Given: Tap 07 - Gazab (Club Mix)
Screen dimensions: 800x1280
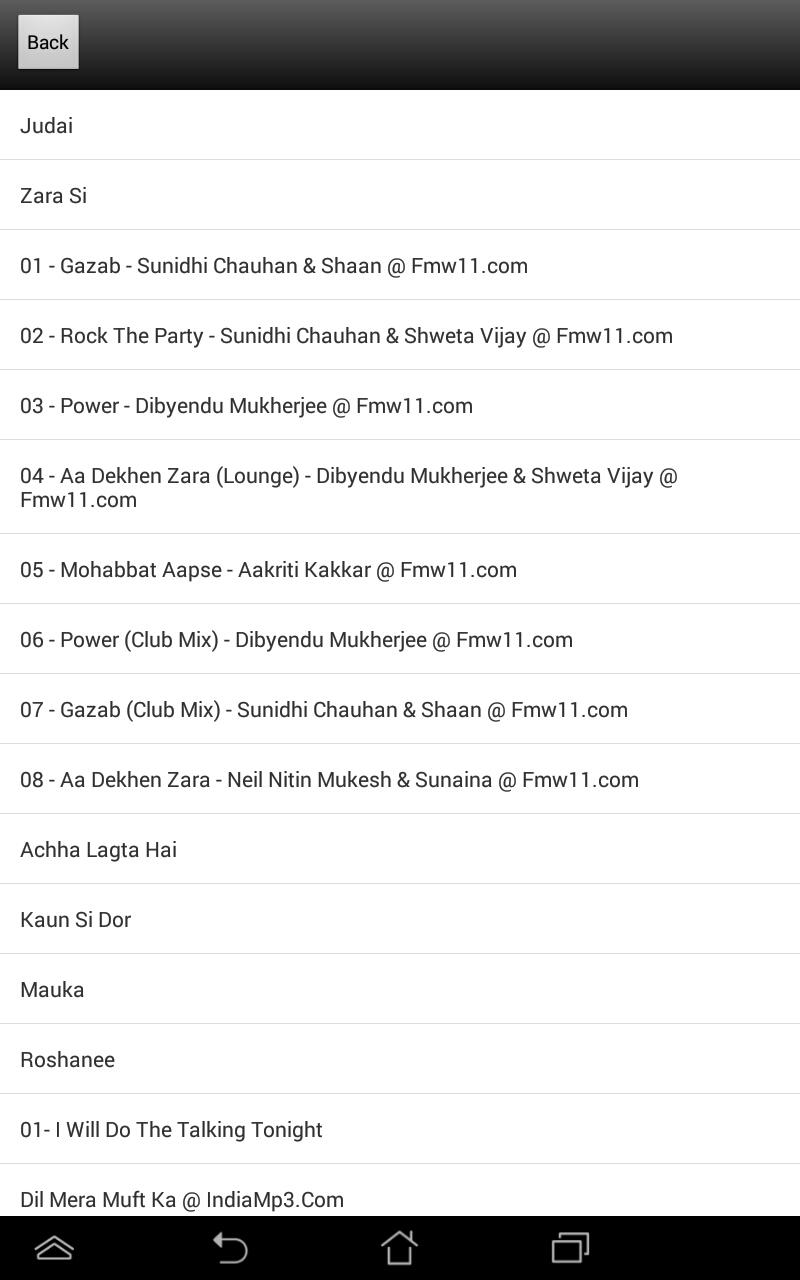Looking at the screenshot, I should point(400,710).
